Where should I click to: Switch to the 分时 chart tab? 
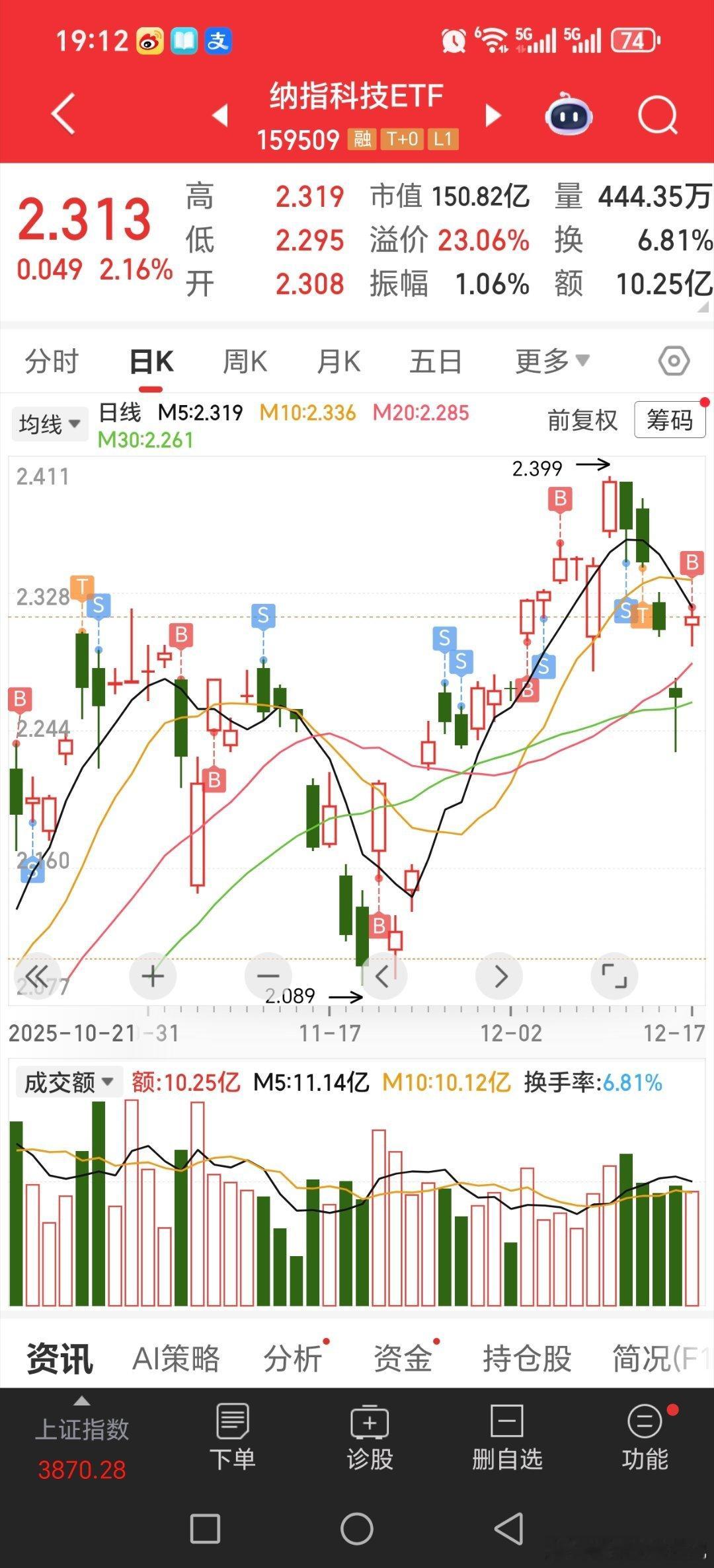[52, 361]
